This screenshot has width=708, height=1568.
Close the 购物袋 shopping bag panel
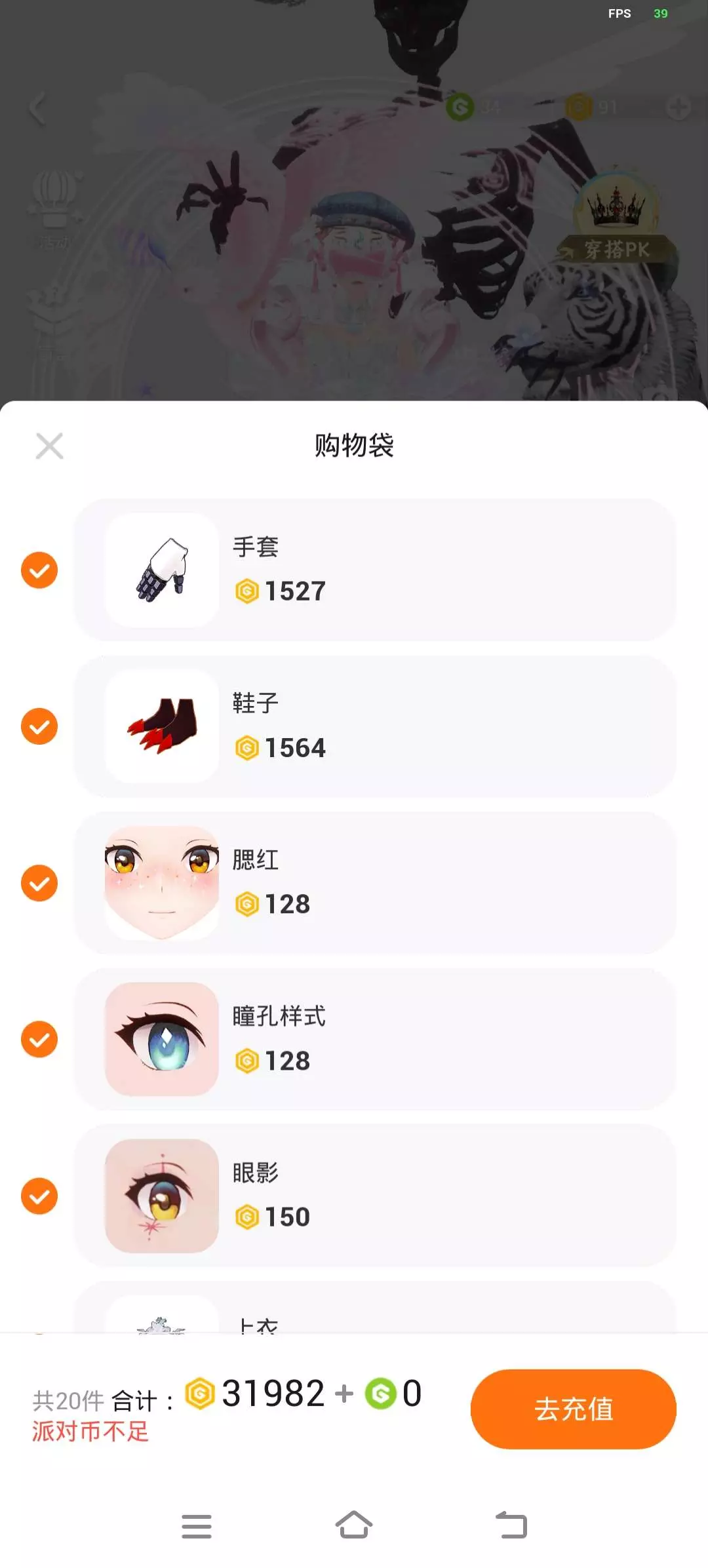[49, 446]
